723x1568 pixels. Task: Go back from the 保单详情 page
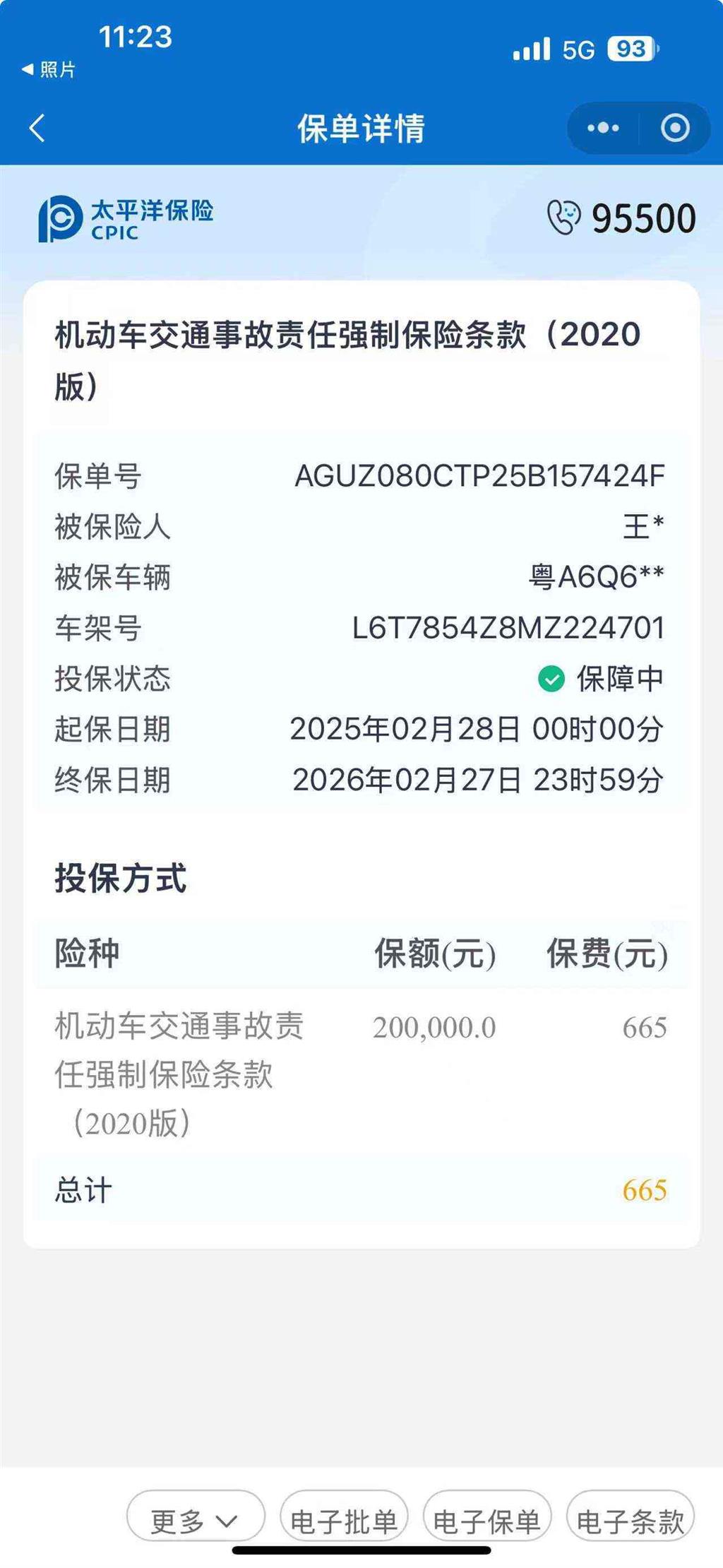37,129
